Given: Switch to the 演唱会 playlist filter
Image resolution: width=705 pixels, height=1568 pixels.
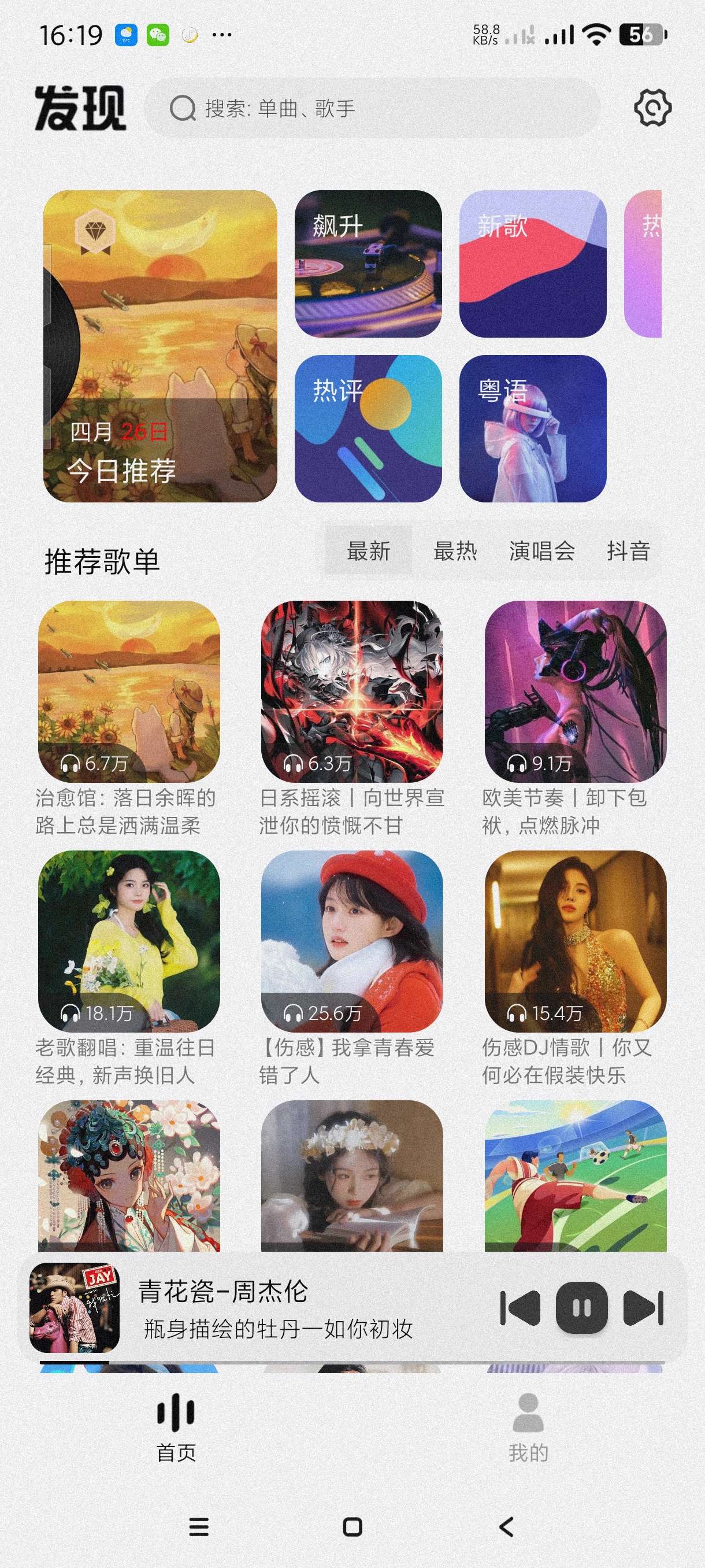Looking at the screenshot, I should pyautogui.click(x=541, y=552).
